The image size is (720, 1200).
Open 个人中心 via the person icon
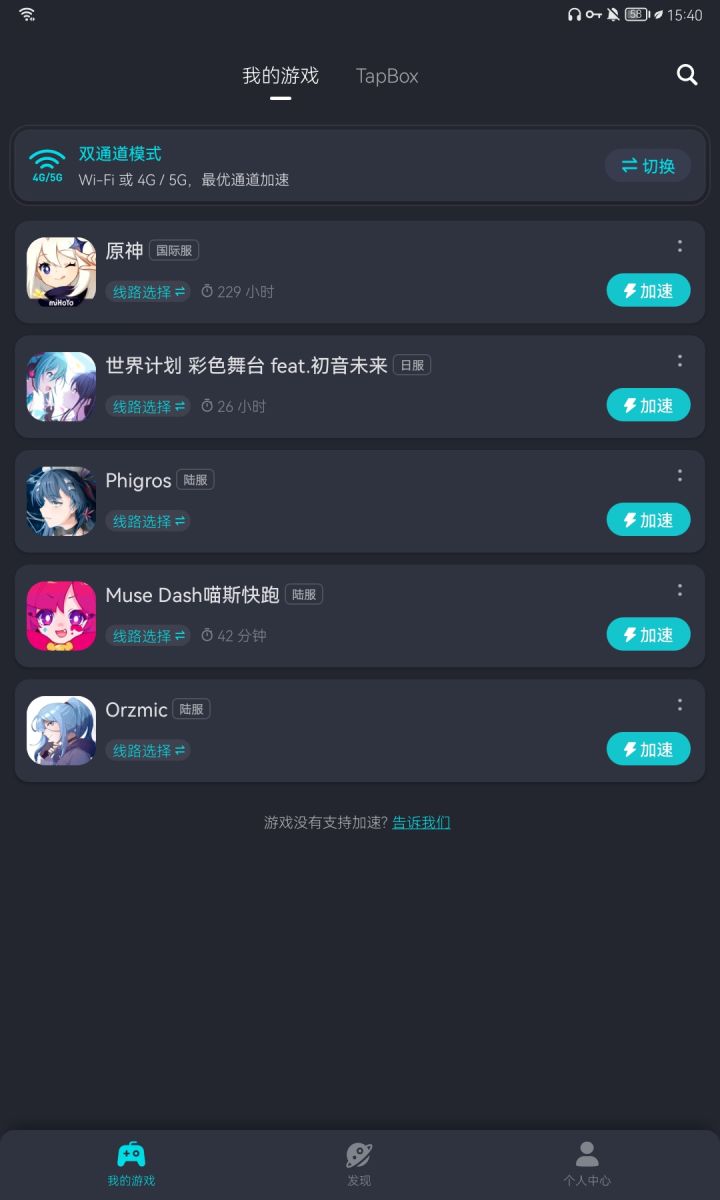tap(587, 1155)
